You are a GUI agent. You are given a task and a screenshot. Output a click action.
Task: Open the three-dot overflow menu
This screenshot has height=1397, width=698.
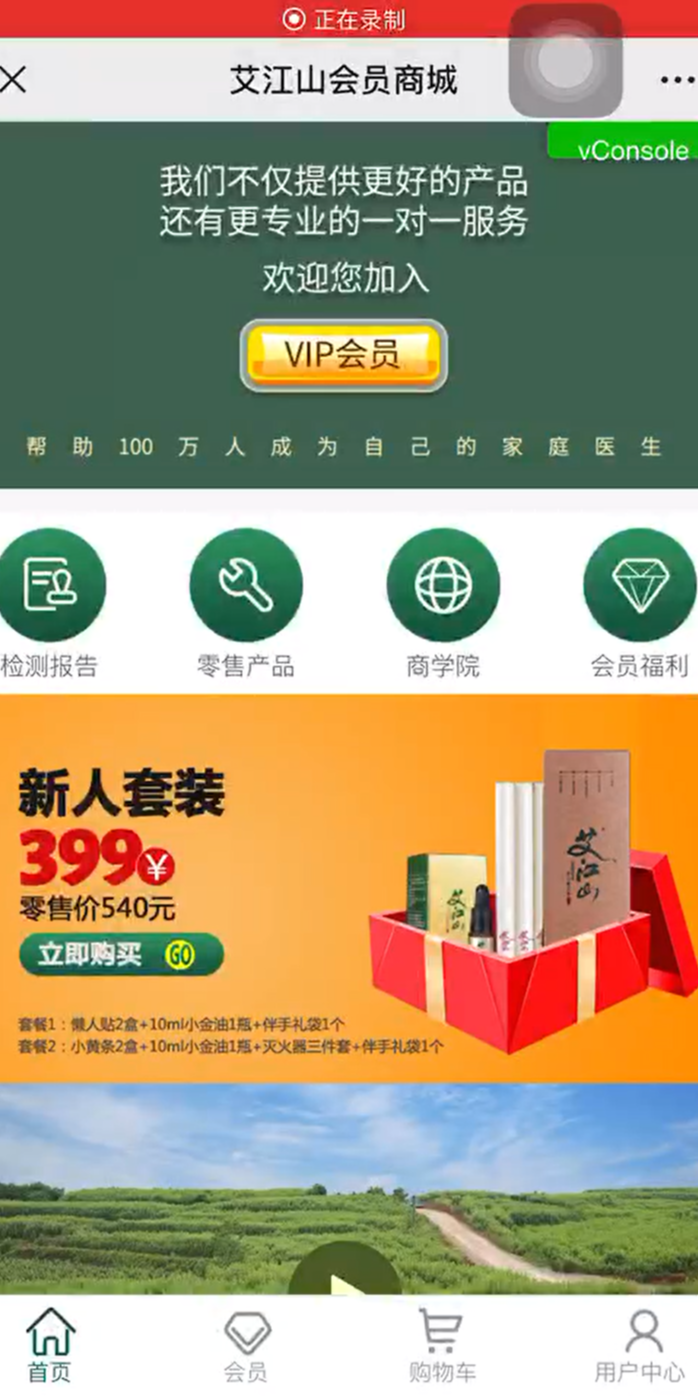[676, 80]
